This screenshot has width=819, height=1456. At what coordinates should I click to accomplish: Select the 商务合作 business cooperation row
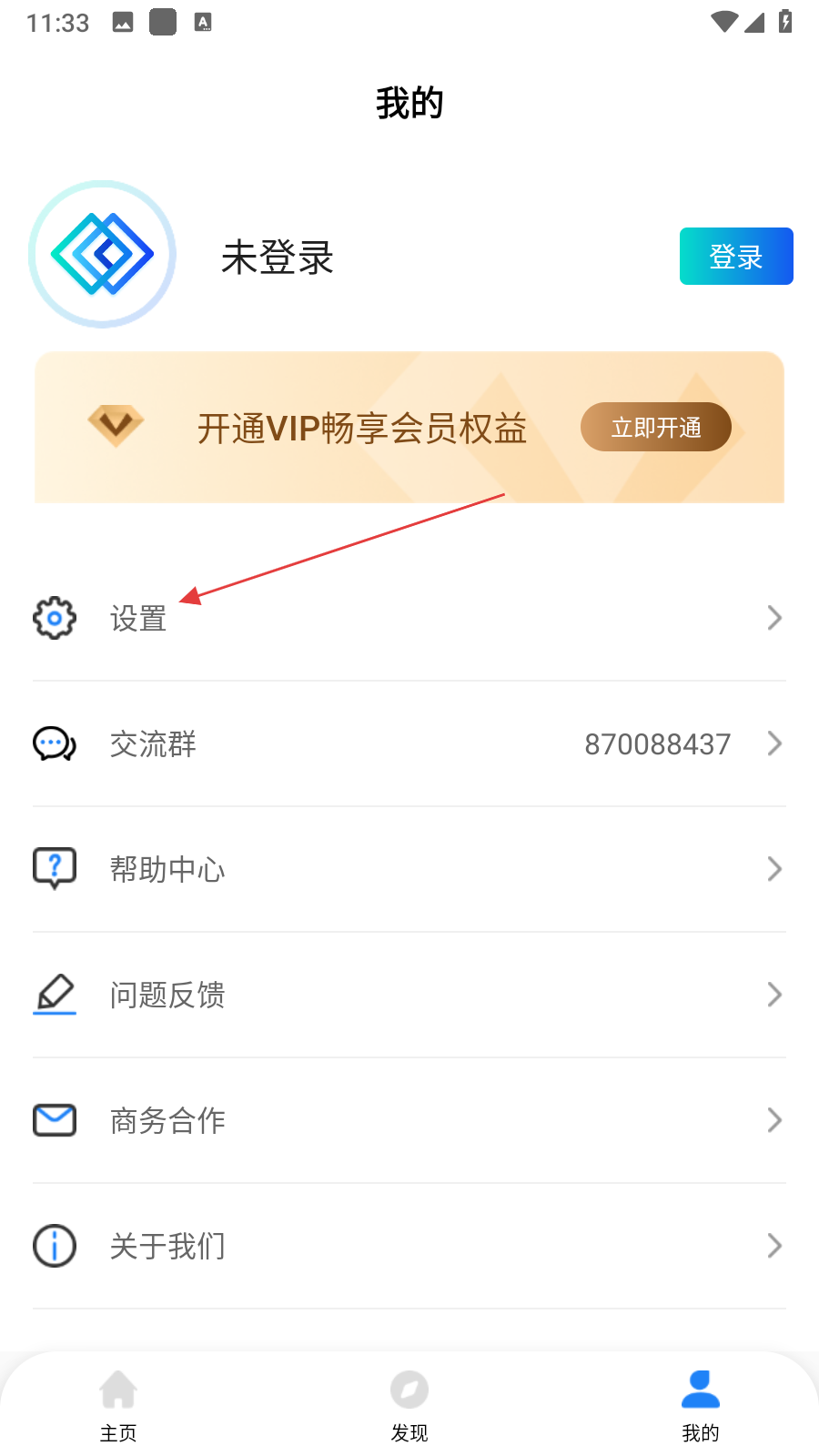[409, 1121]
